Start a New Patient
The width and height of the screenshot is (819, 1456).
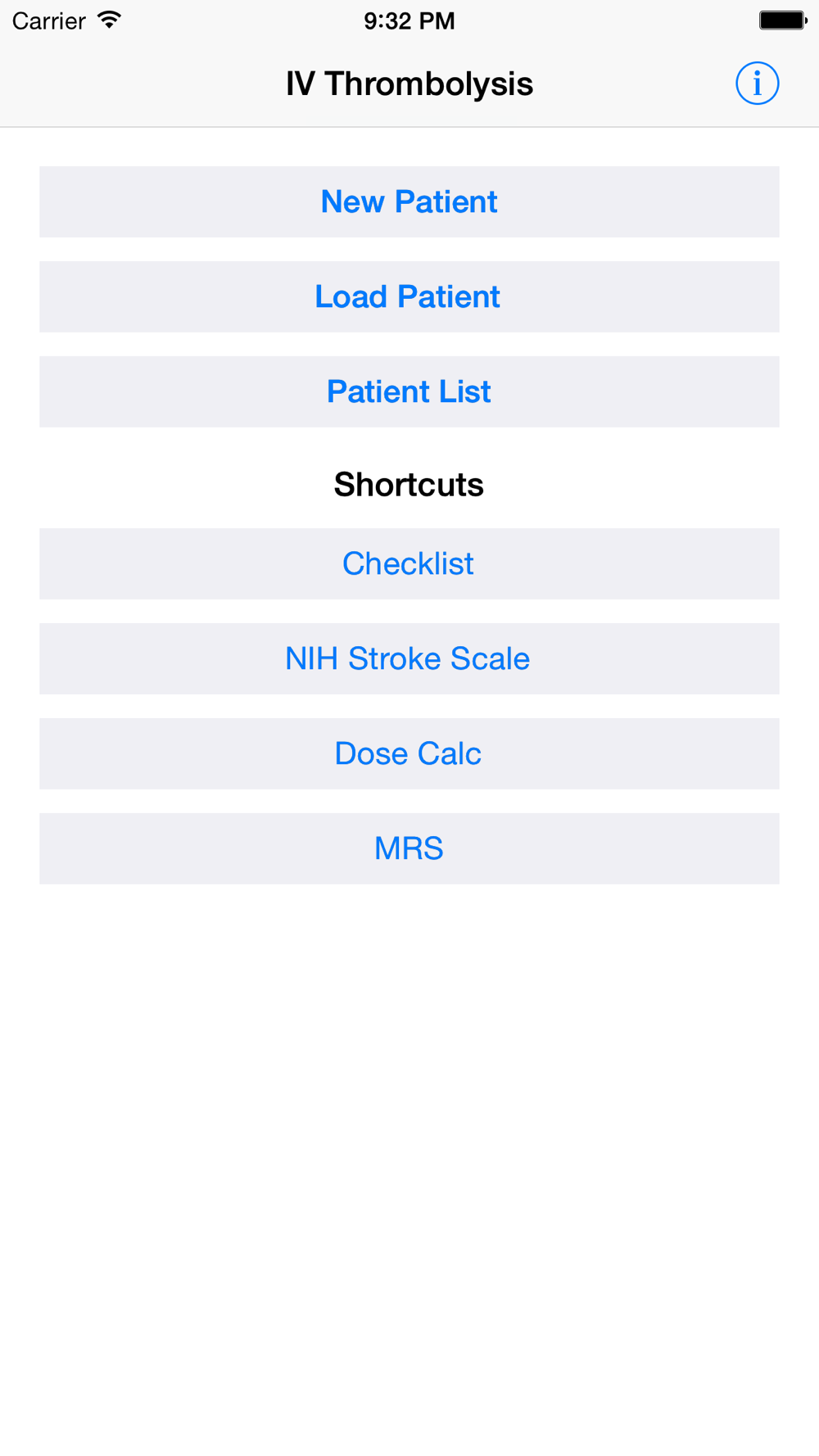409,202
